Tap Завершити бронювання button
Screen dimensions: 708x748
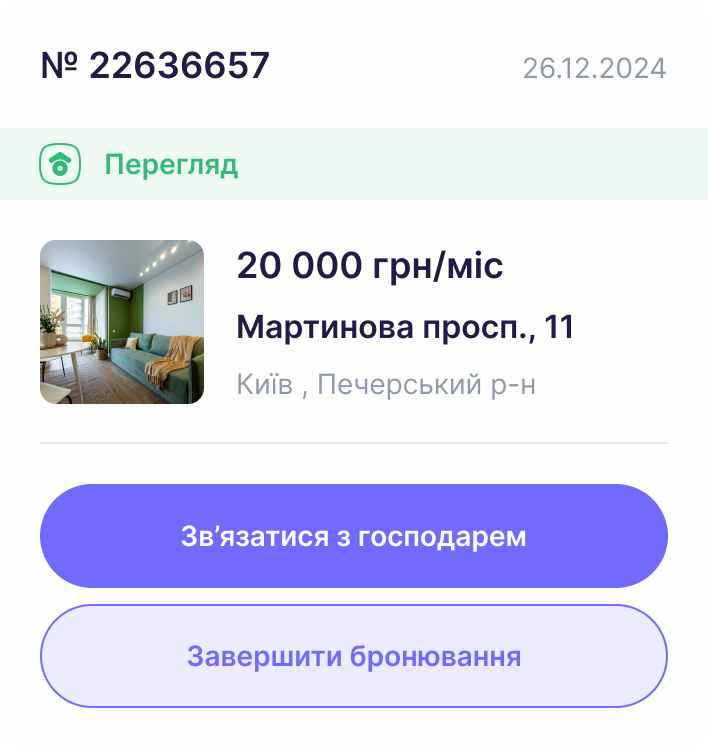[x=353, y=656]
